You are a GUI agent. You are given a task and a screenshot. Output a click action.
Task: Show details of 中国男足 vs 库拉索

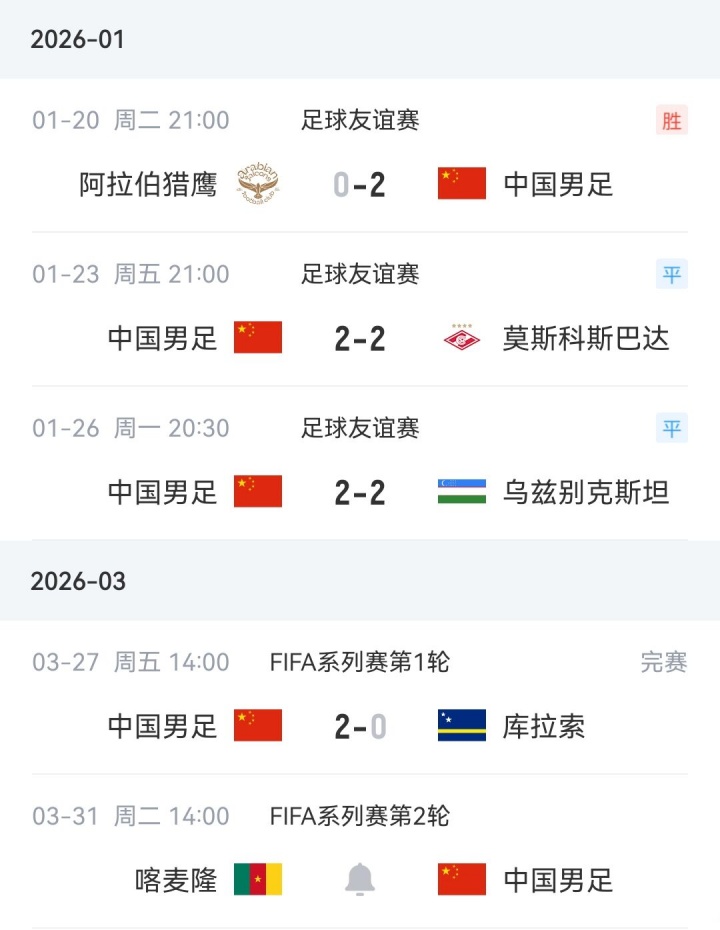click(x=360, y=726)
